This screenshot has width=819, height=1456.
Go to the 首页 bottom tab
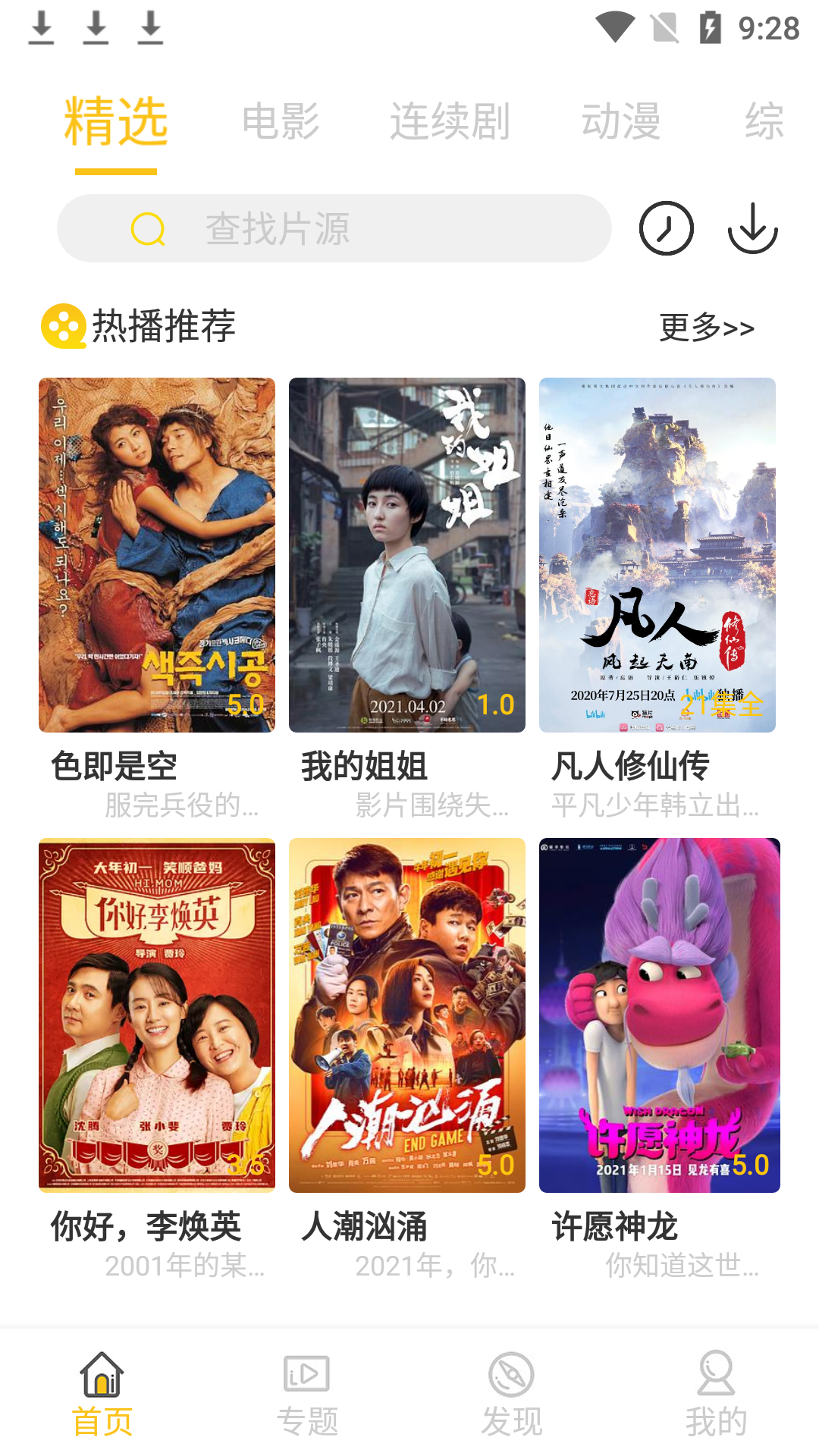[102, 1394]
